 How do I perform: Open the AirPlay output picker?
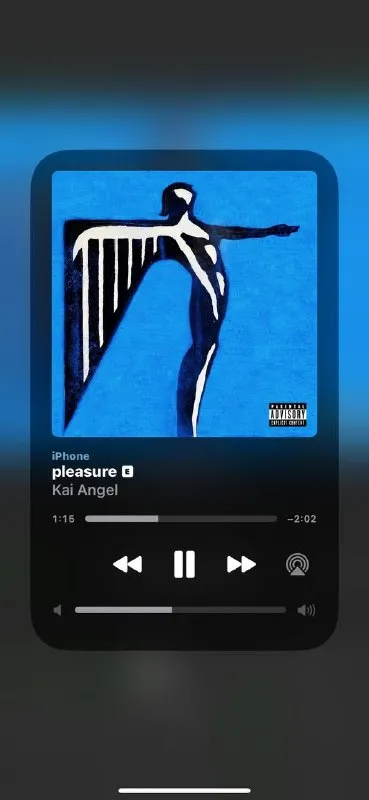click(x=297, y=565)
